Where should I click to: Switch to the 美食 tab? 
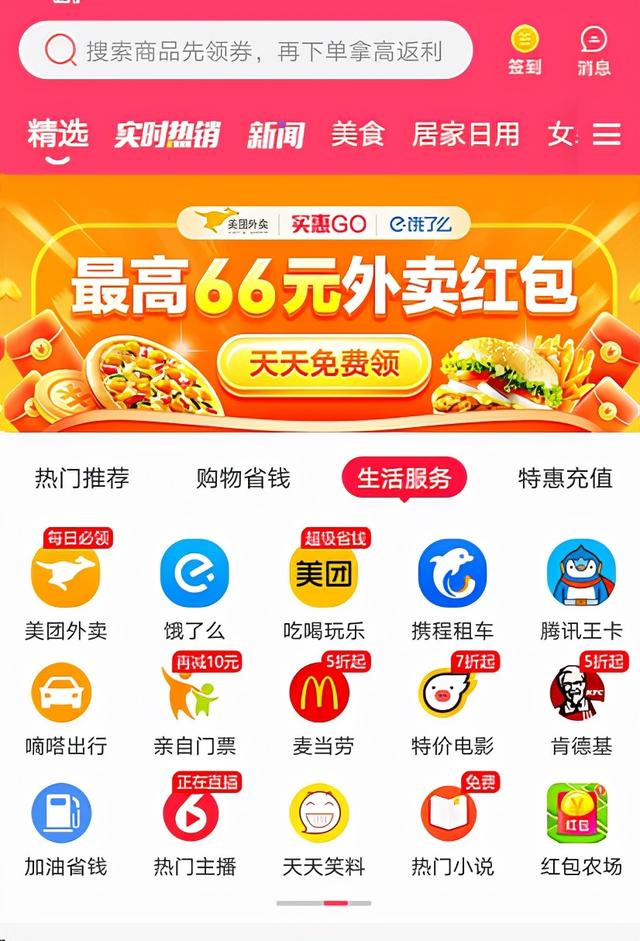click(357, 134)
